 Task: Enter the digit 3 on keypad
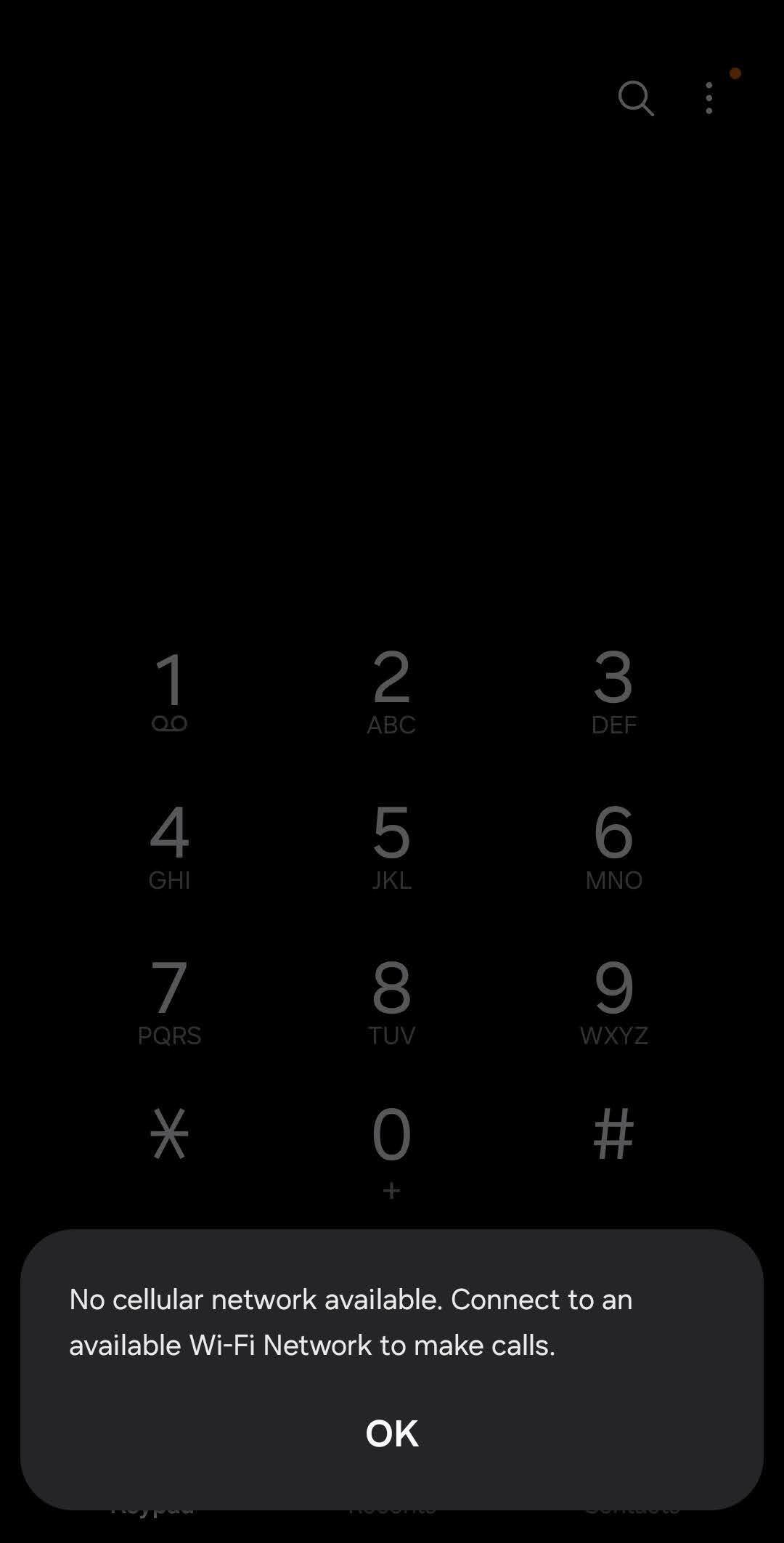click(613, 690)
